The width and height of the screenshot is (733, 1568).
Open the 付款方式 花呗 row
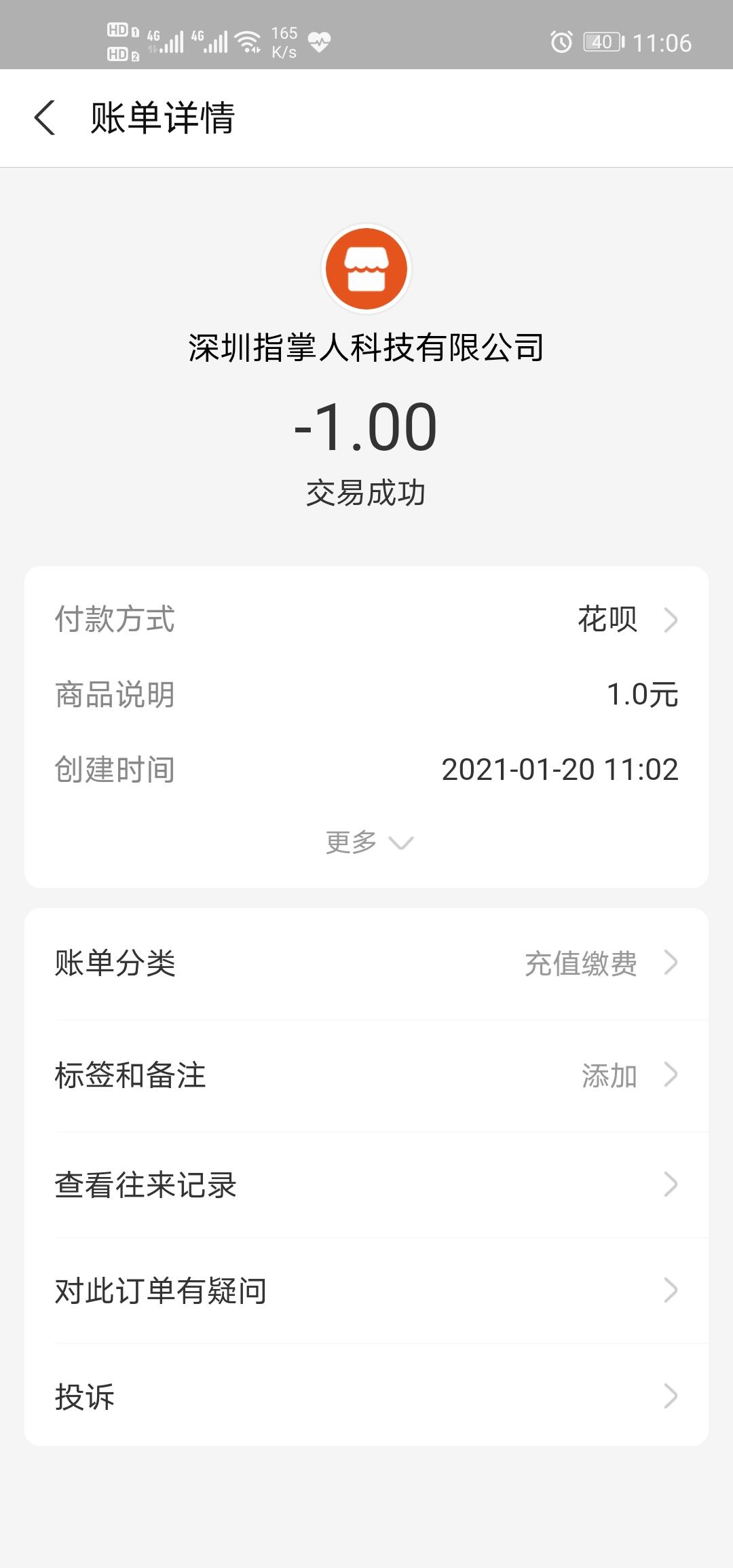click(366, 619)
